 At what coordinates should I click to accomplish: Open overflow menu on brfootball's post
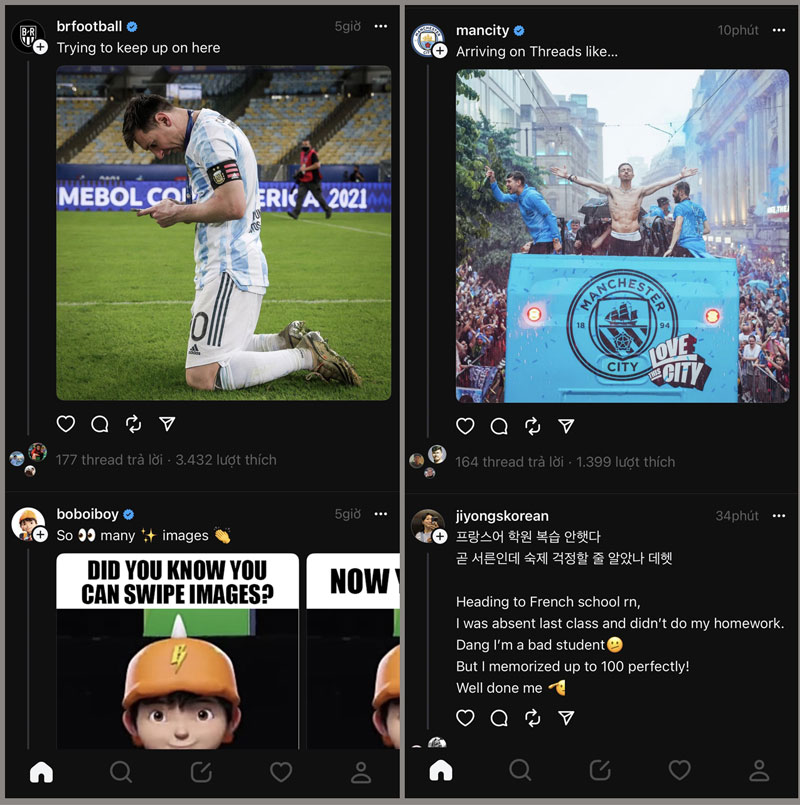click(x=380, y=26)
